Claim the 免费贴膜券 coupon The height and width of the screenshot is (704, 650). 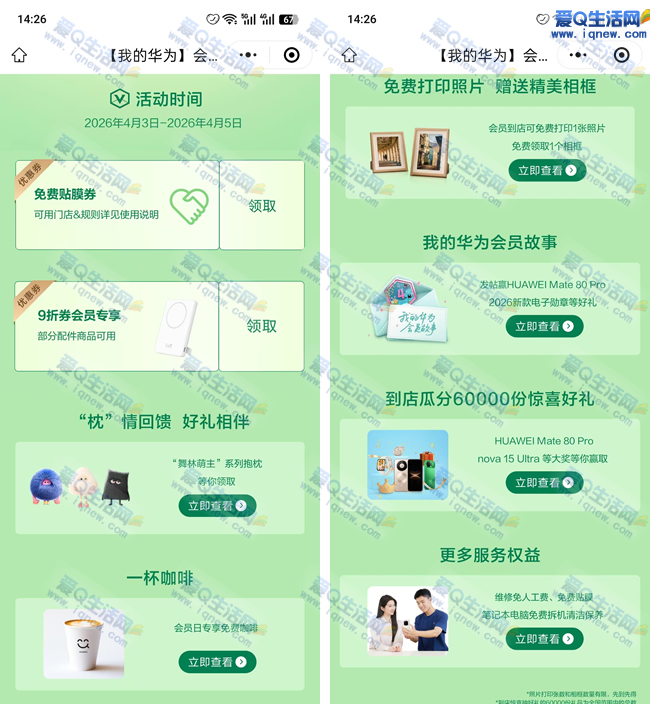(261, 206)
